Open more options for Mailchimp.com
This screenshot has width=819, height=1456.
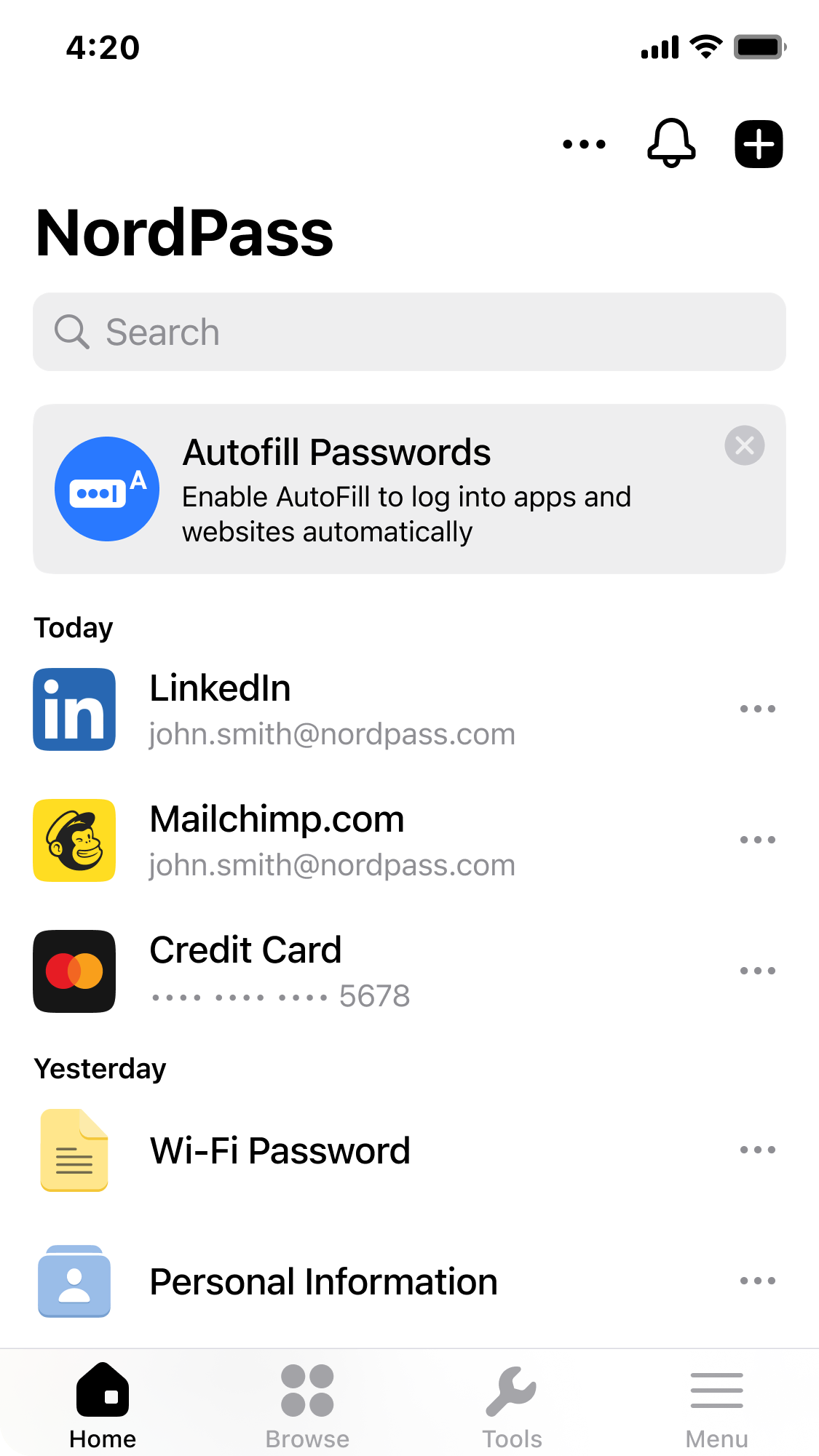[x=757, y=840]
